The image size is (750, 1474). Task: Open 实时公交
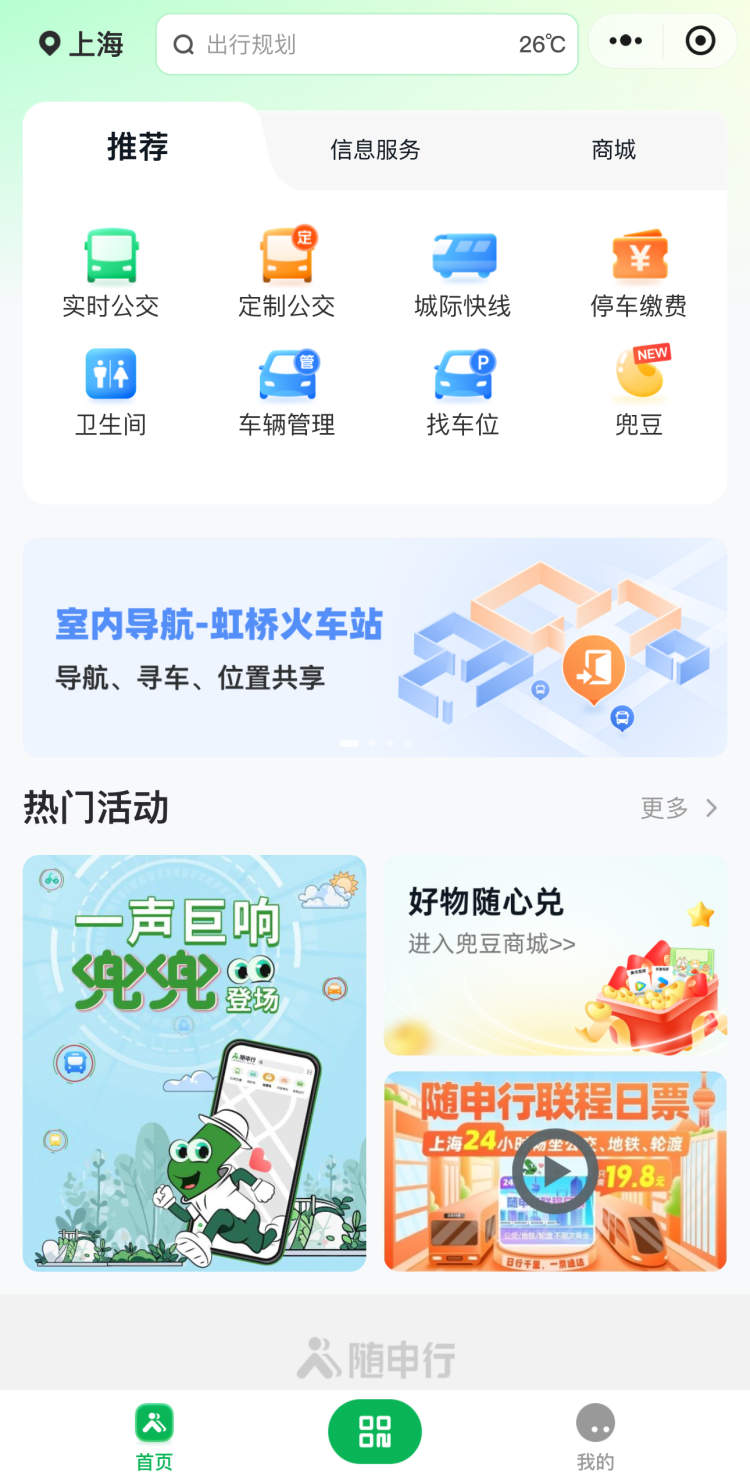[x=111, y=273]
